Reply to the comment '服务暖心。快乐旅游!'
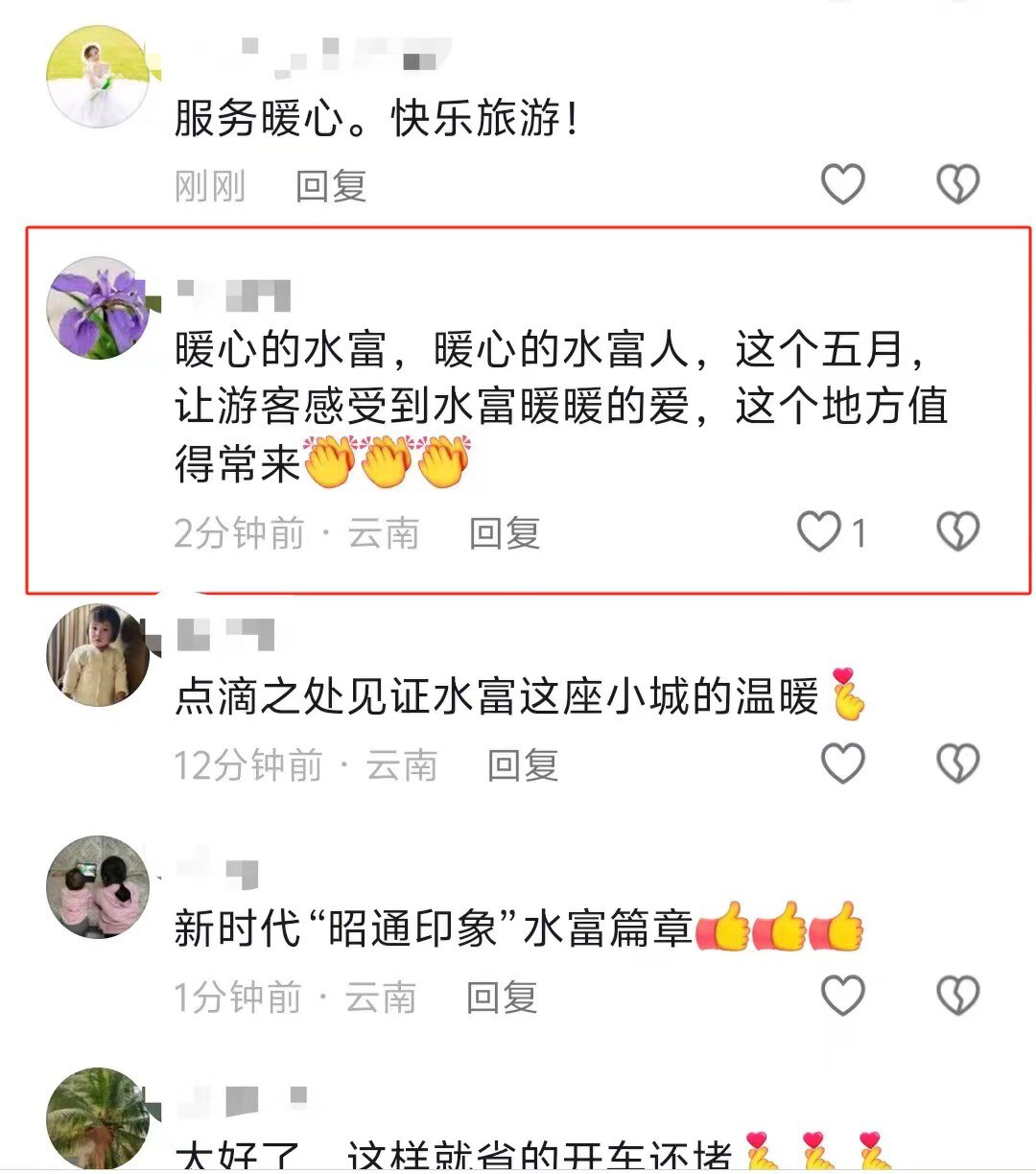Image resolution: width=1036 pixels, height=1174 pixels. click(x=331, y=186)
